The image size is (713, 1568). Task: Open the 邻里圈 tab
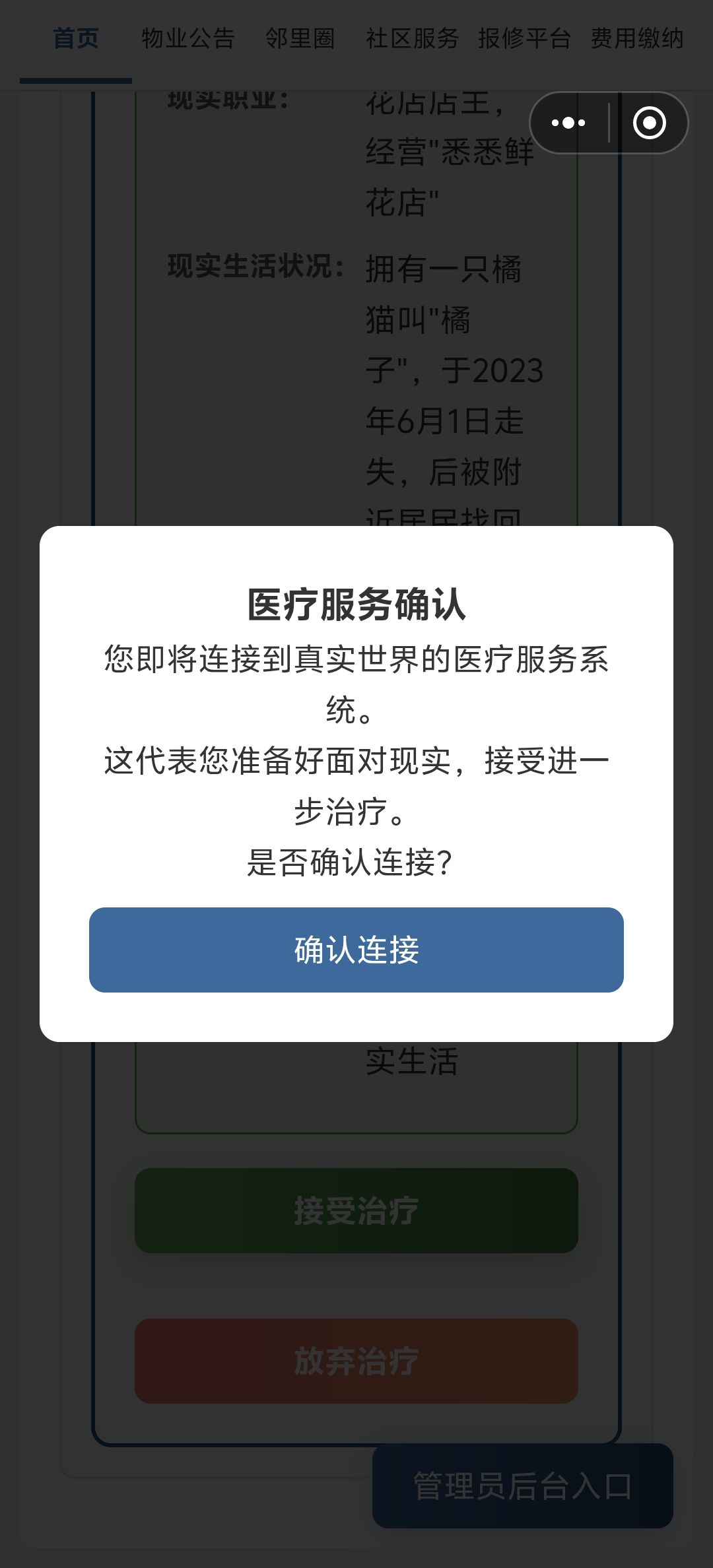[x=300, y=38]
